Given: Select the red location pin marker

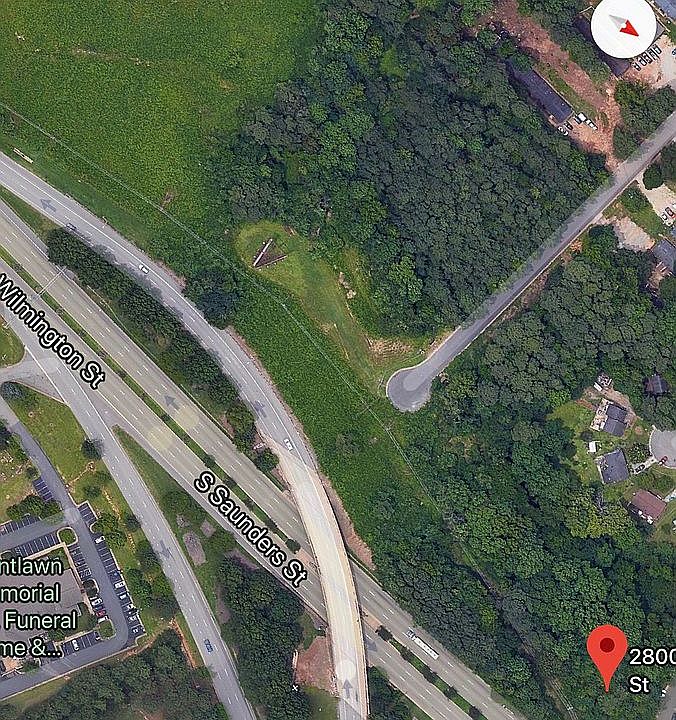Looking at the screenshot, I should [606, 654].
